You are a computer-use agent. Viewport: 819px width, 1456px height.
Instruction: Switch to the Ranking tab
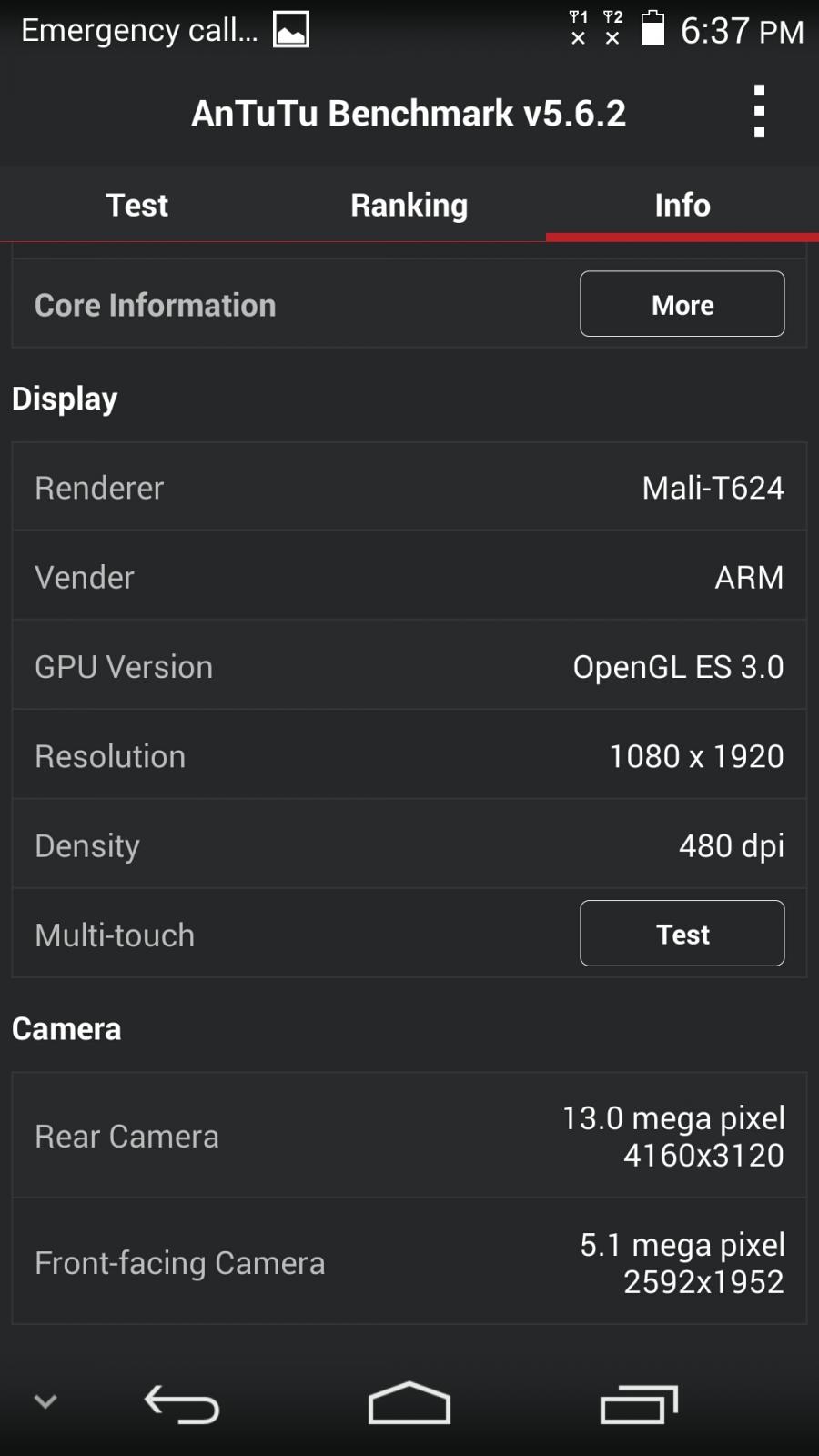[409, 205]
